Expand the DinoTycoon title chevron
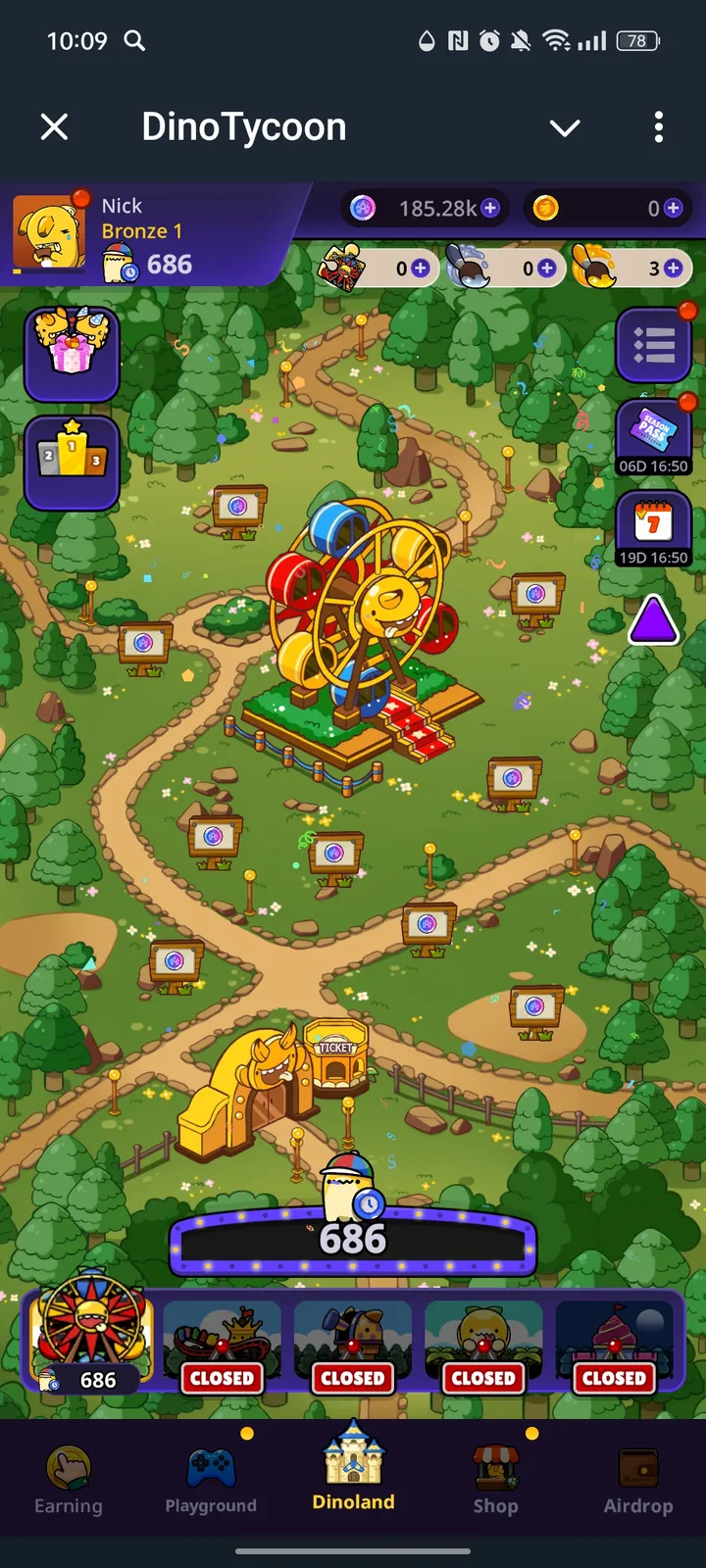The height and width of the screenshot is (1568, 706). pyautogui.click(x=566, y=127)
